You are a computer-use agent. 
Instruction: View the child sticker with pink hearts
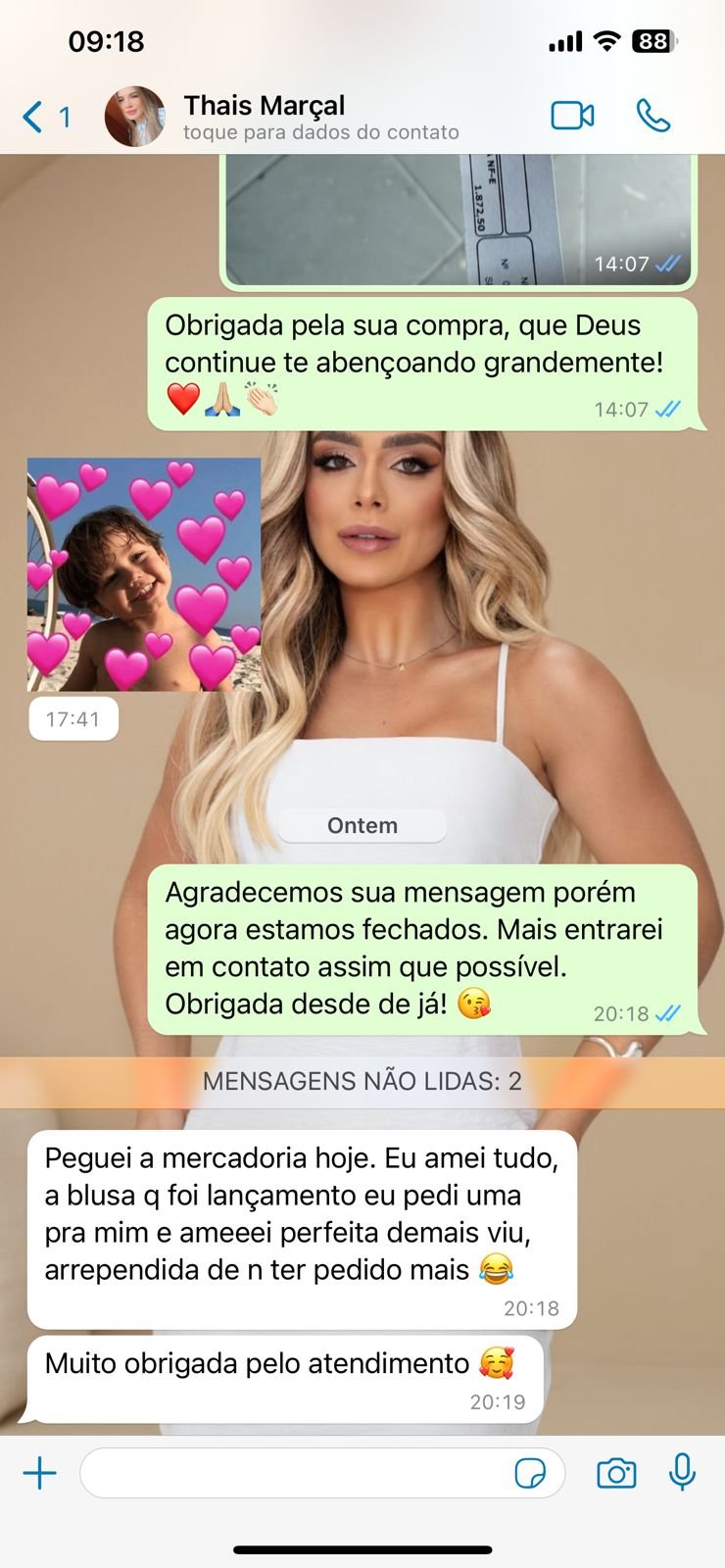tap(144, 574)
